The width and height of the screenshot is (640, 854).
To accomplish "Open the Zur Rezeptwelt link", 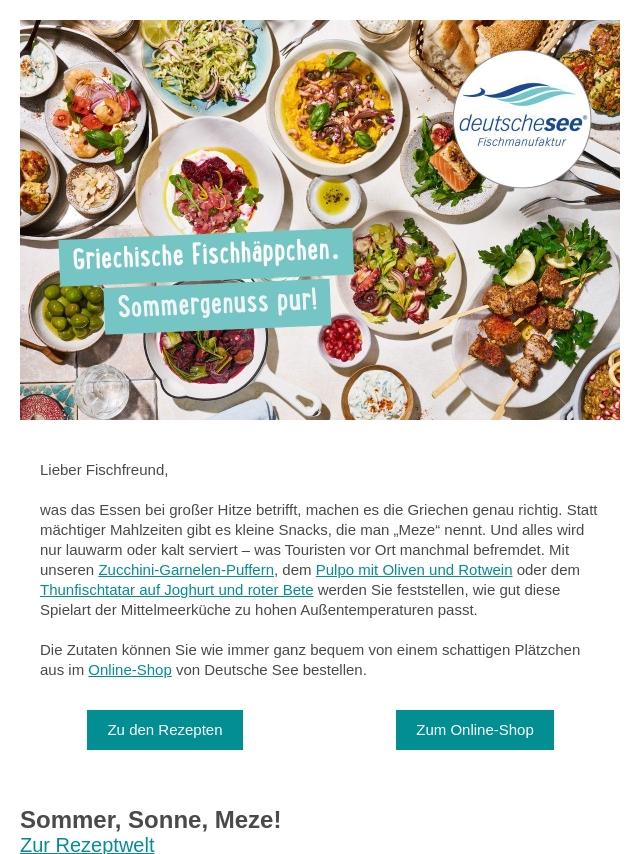I will pyautogui.click(x=87, y=844).
